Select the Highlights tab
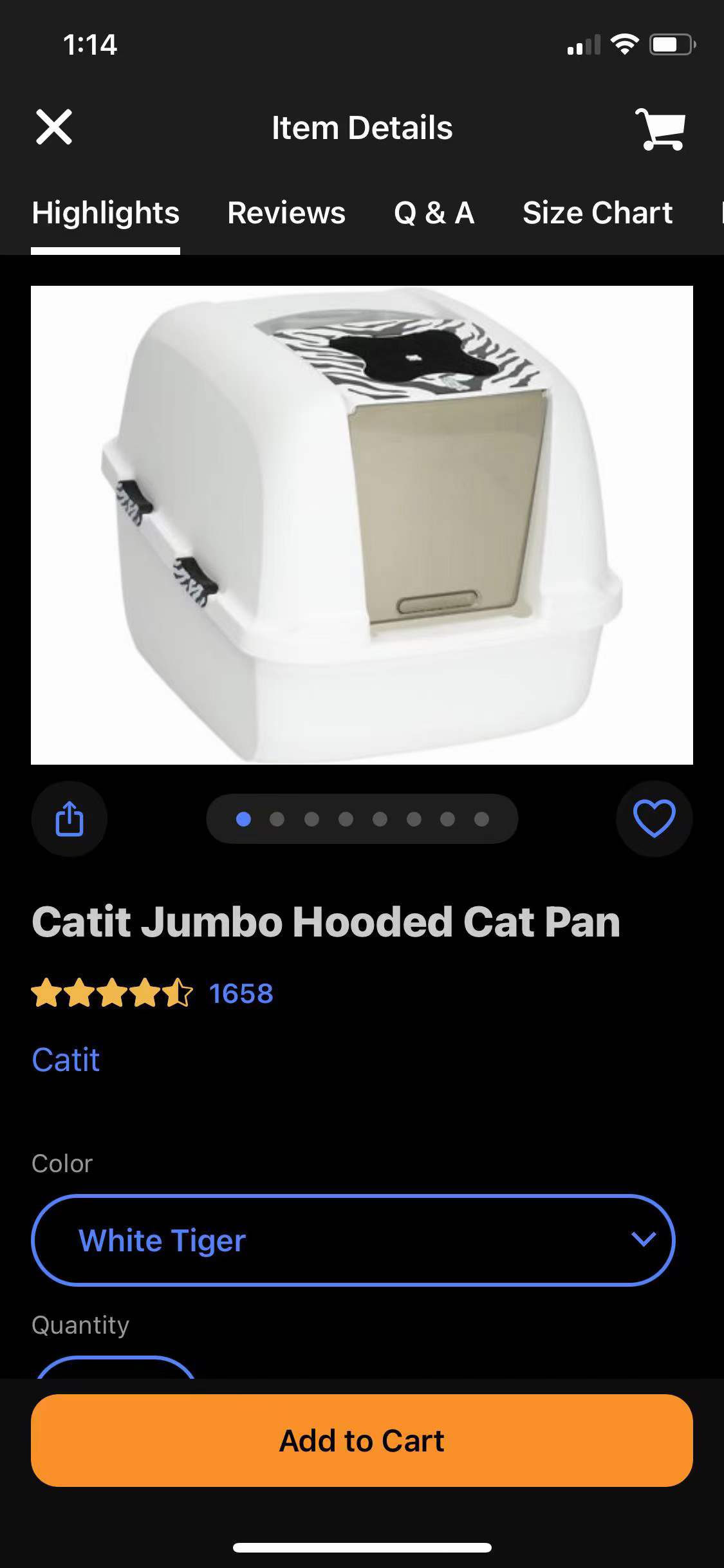The image size is (724, 1568). pyautogui.click(x=106, y=213)
